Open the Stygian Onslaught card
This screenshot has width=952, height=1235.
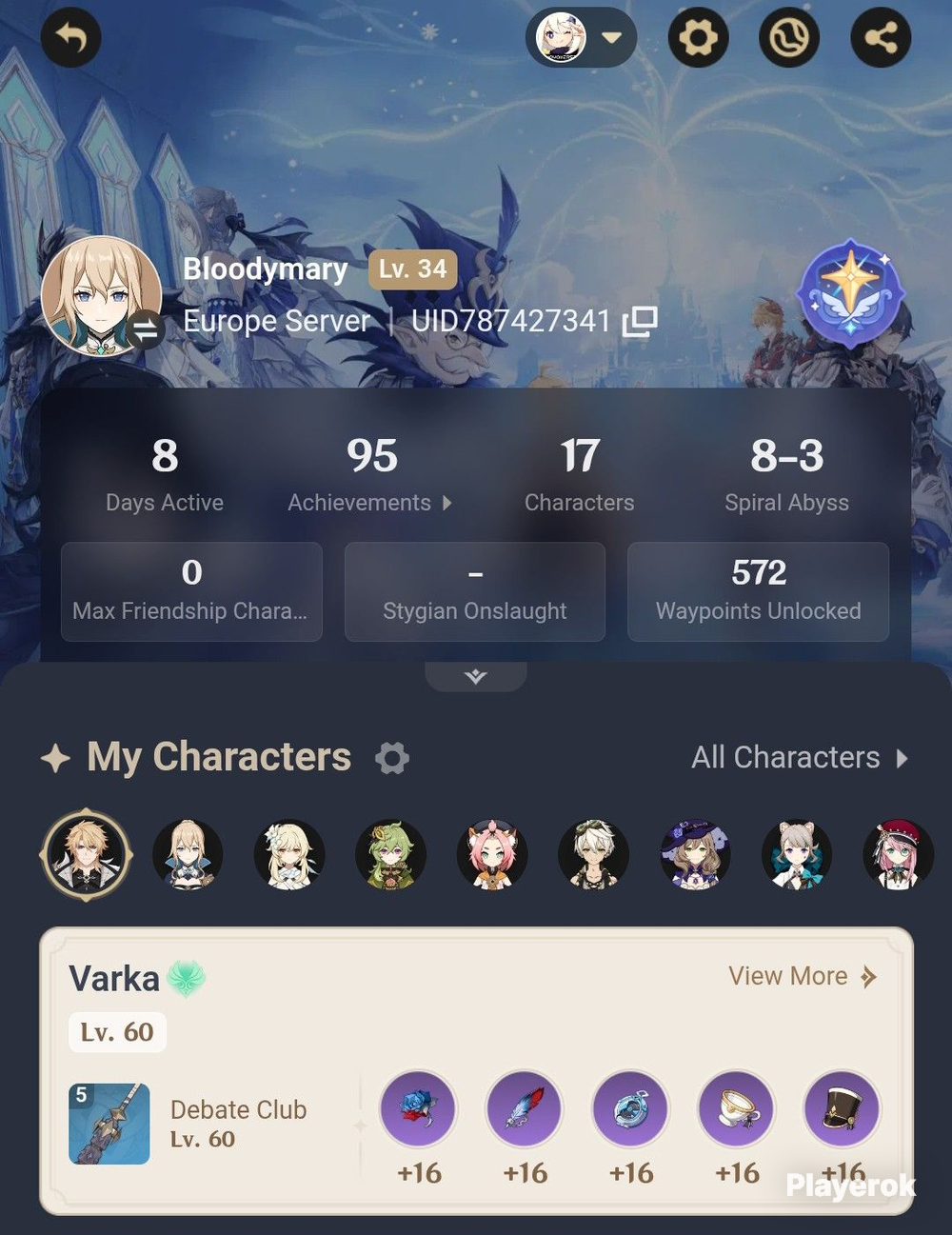(x=475, y=591)
